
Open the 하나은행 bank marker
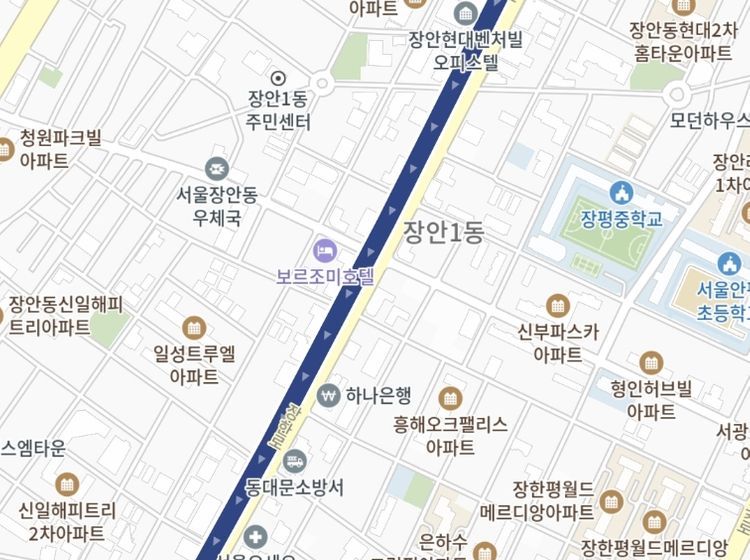[x=327, y=394]
